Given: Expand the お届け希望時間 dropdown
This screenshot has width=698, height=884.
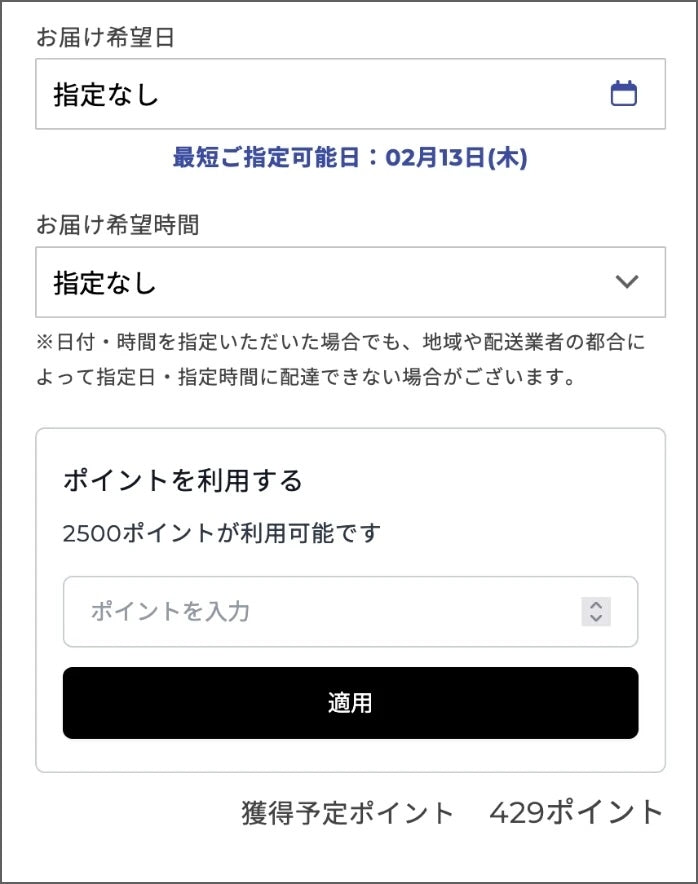Looking at the screenshot, I should coord(350,282).
